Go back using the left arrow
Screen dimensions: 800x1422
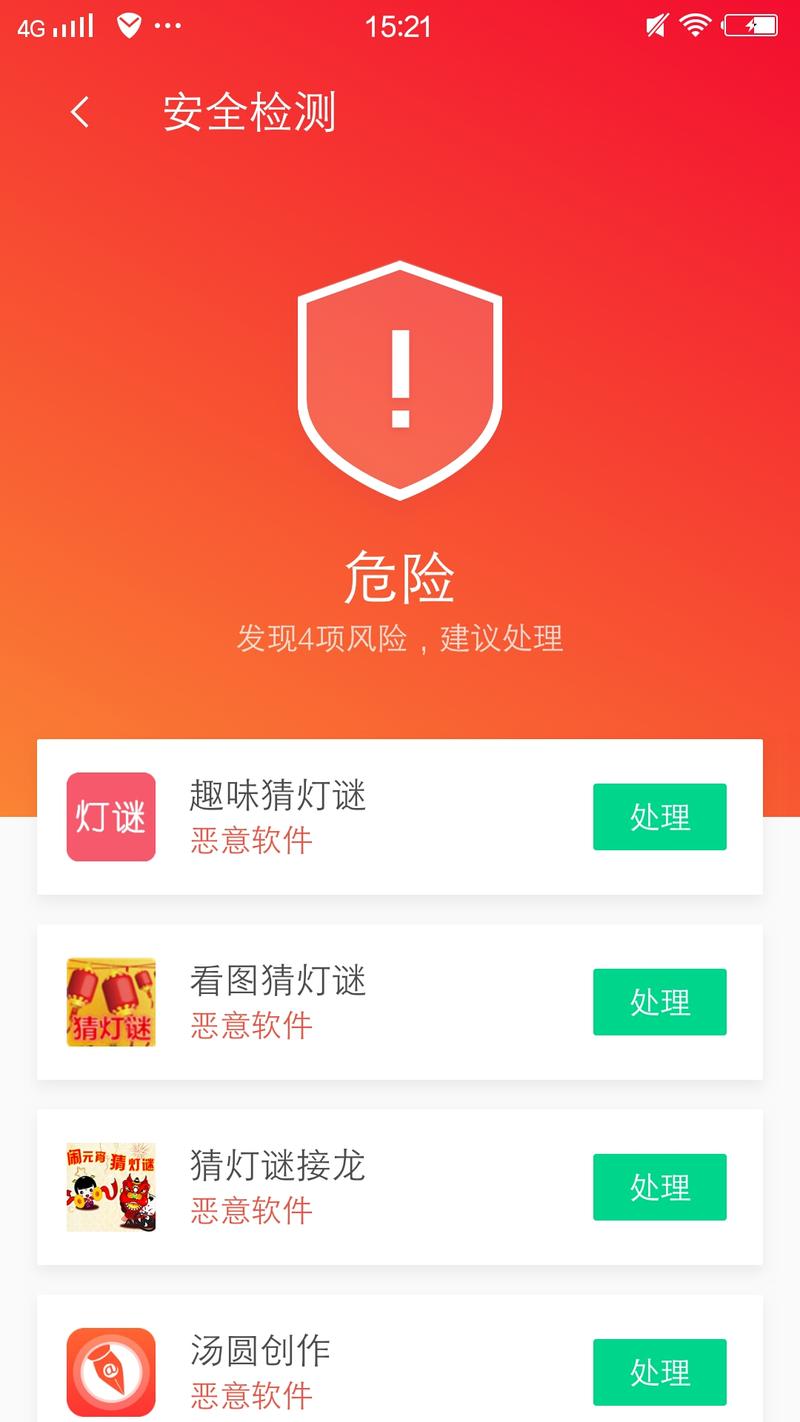click(x=80, y=113)
